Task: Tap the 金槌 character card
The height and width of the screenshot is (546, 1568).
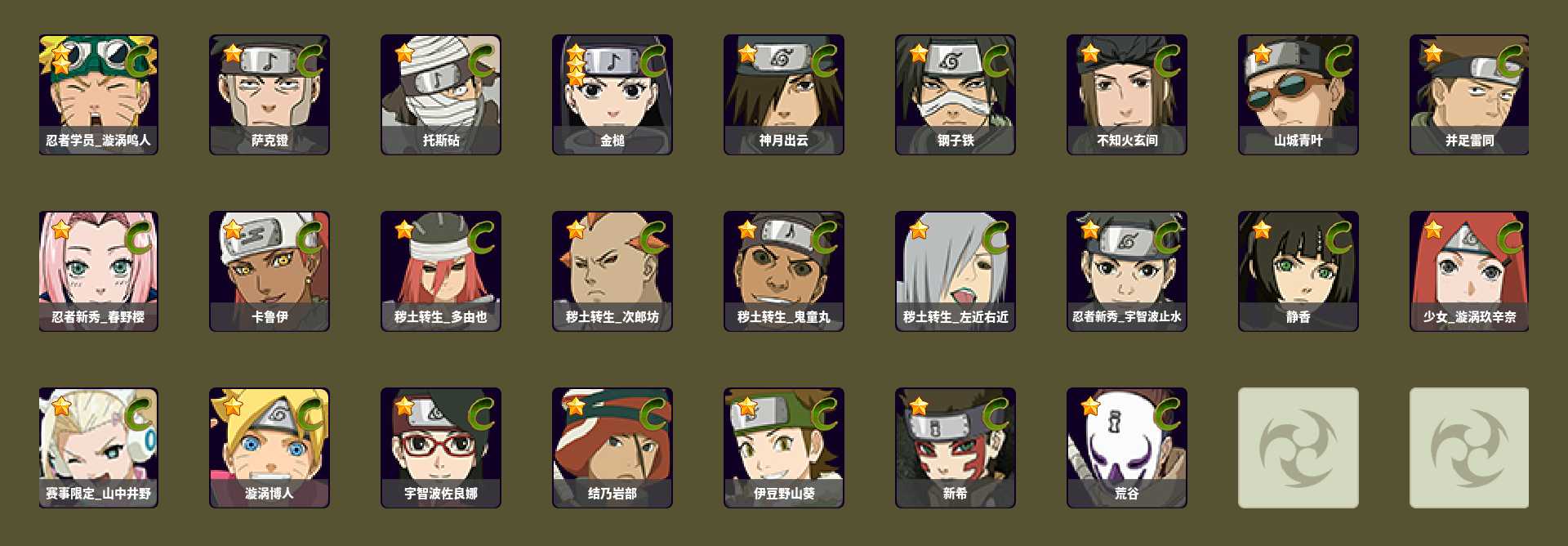Action: (612, 94)
